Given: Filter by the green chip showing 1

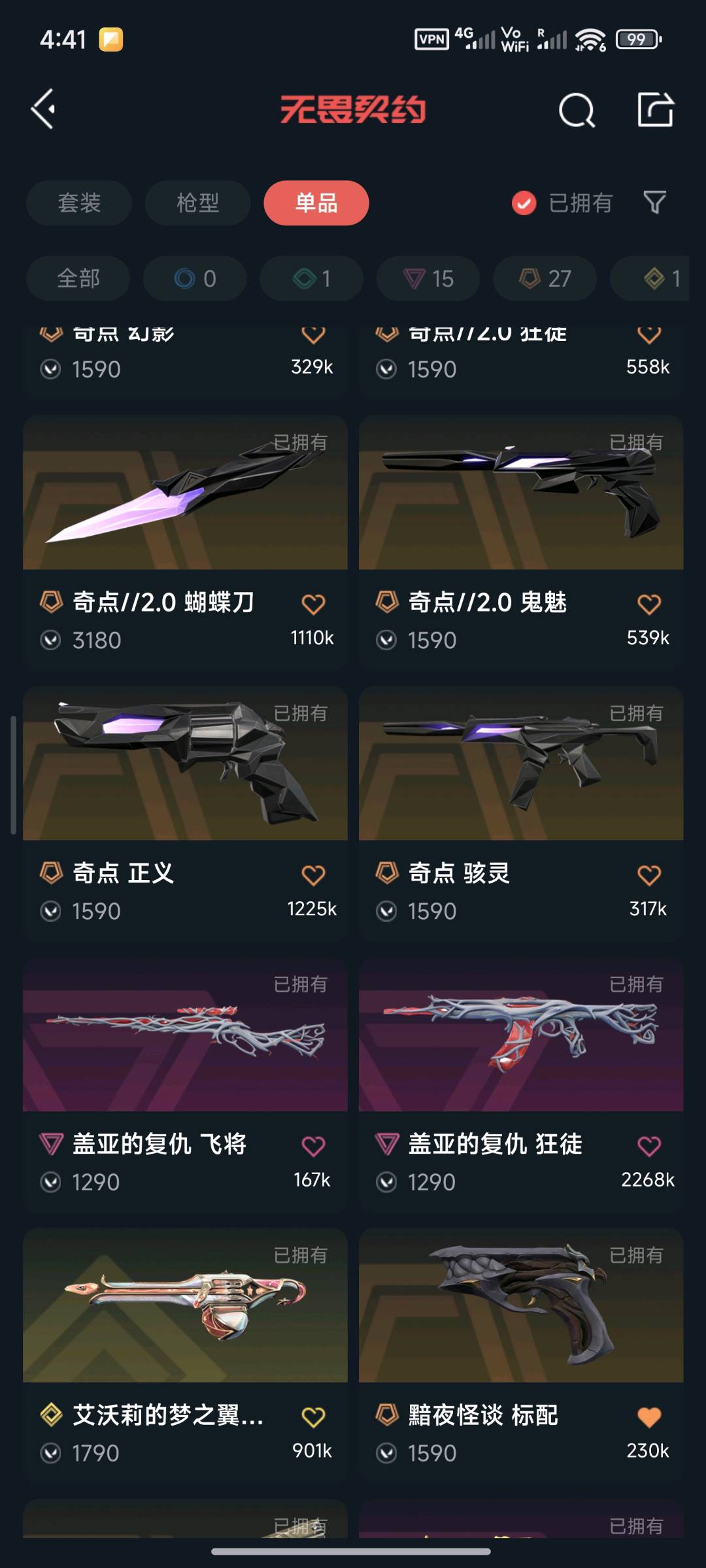Looking at the screenshot, I should (311, 278).
